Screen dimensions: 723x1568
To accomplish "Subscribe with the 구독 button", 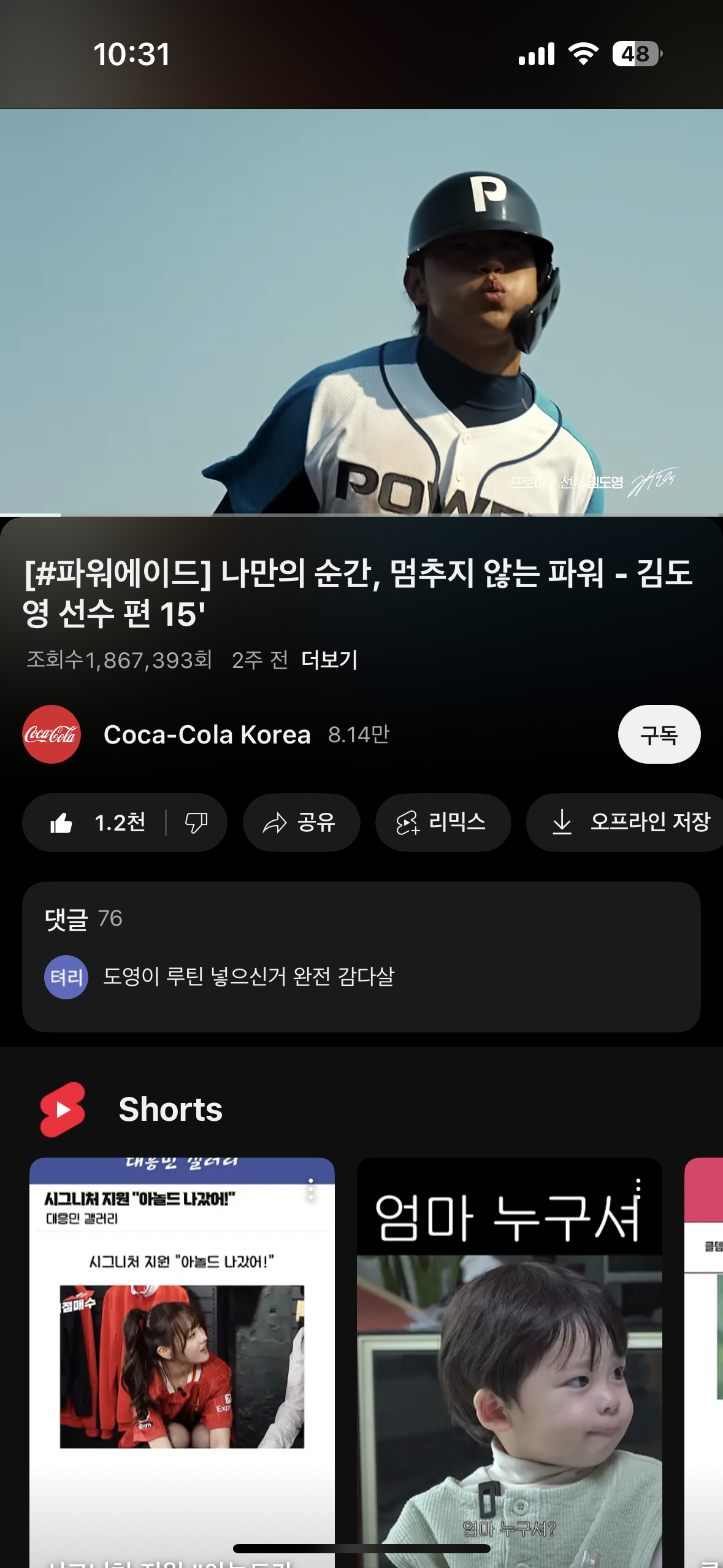I will (x=659, y=734).
